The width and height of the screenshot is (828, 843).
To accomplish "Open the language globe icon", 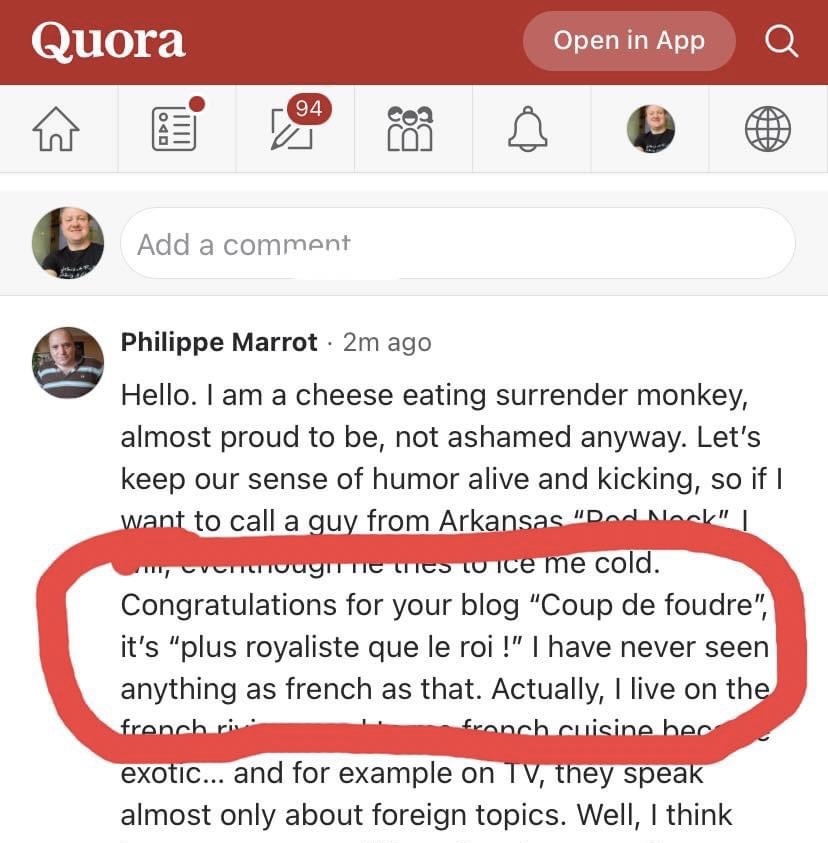I will tap(768, 130).
